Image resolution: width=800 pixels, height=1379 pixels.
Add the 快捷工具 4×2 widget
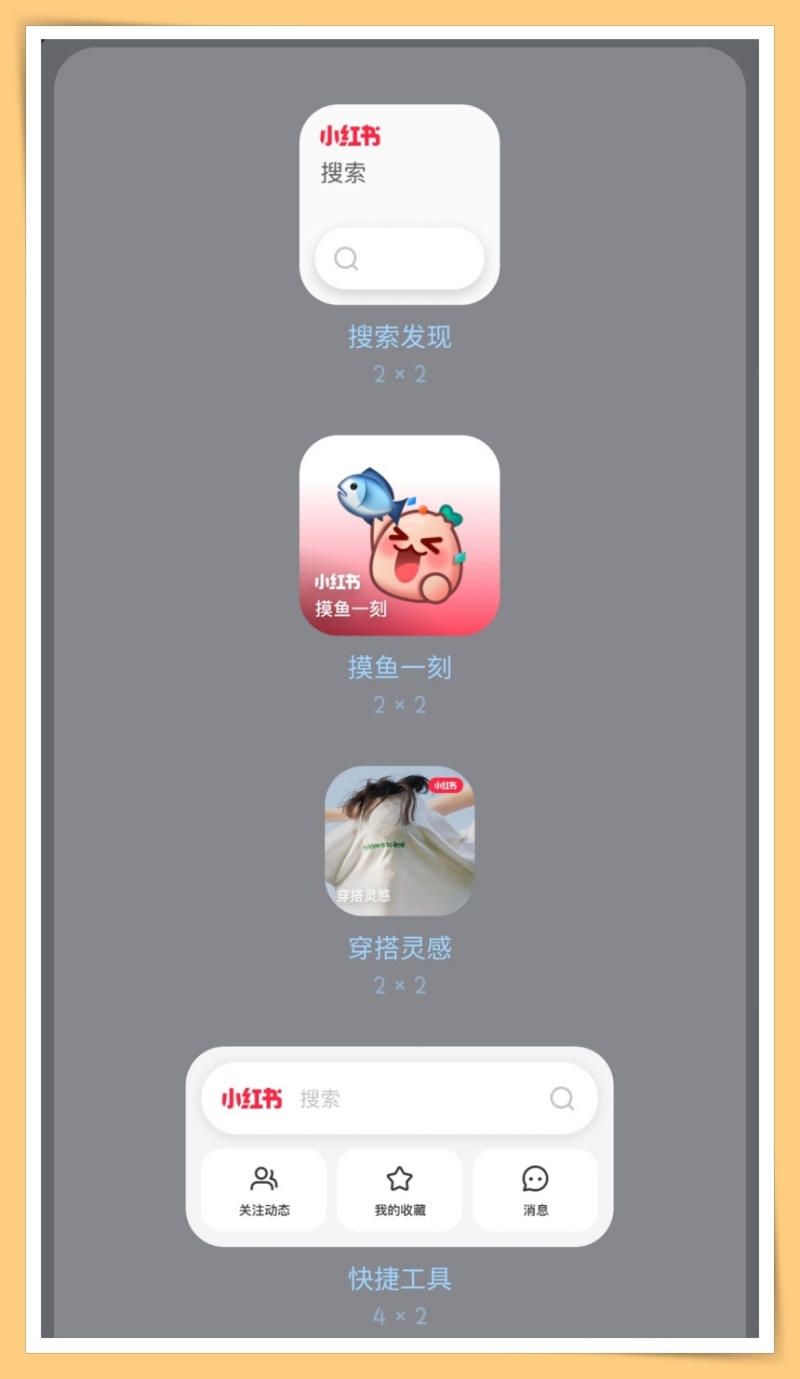click(399, 1146)
